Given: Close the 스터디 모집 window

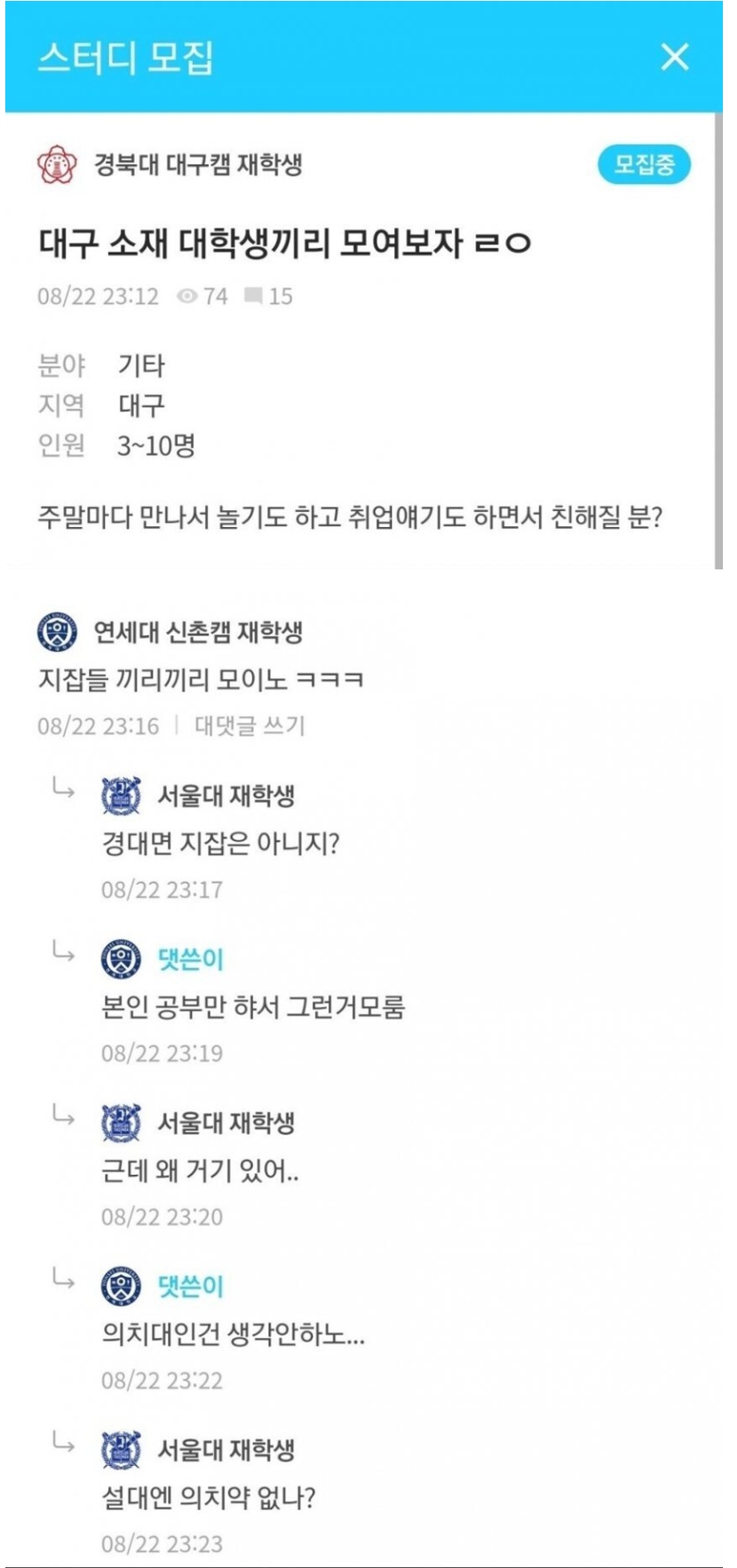Looking at the screenshot, I should point(675,57).
